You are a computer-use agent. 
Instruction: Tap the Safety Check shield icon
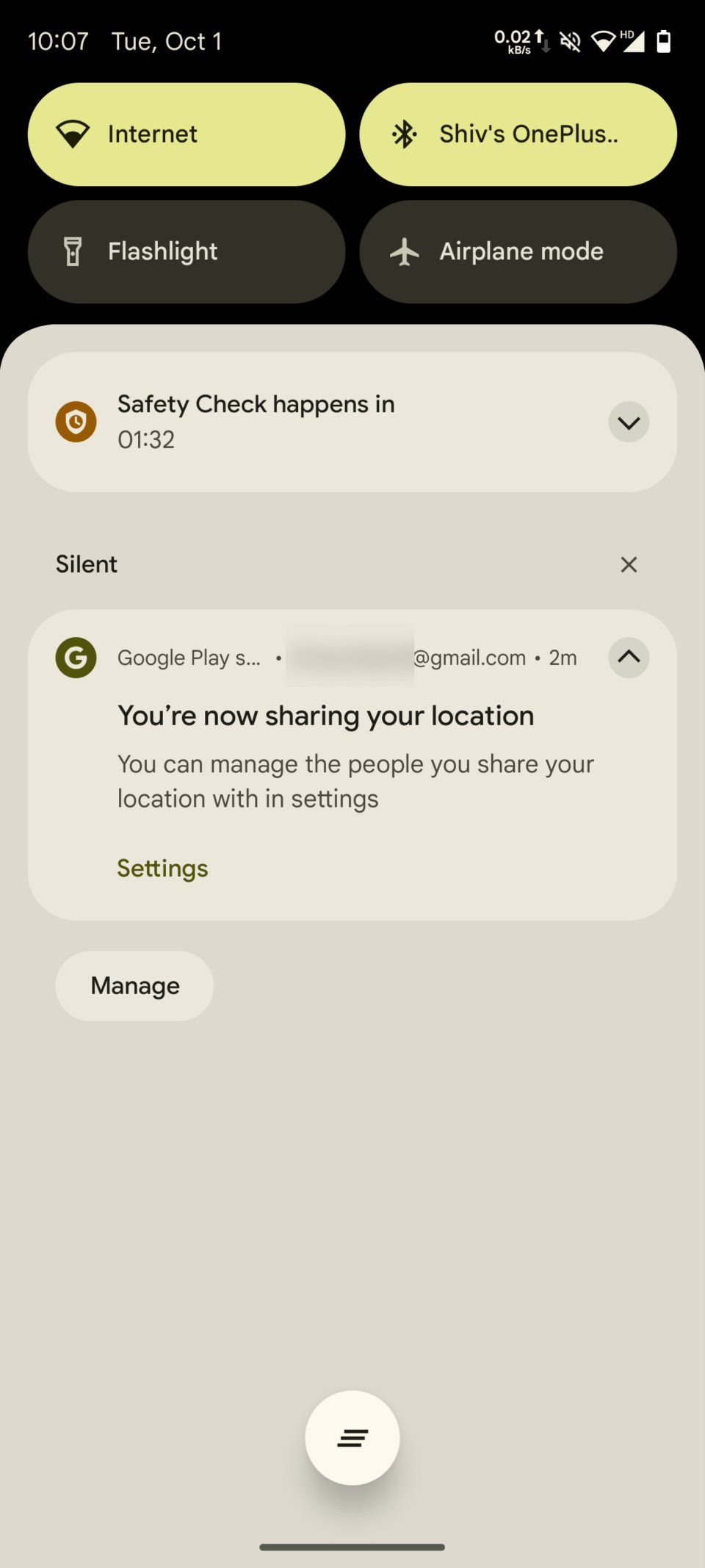click(76, 421)
